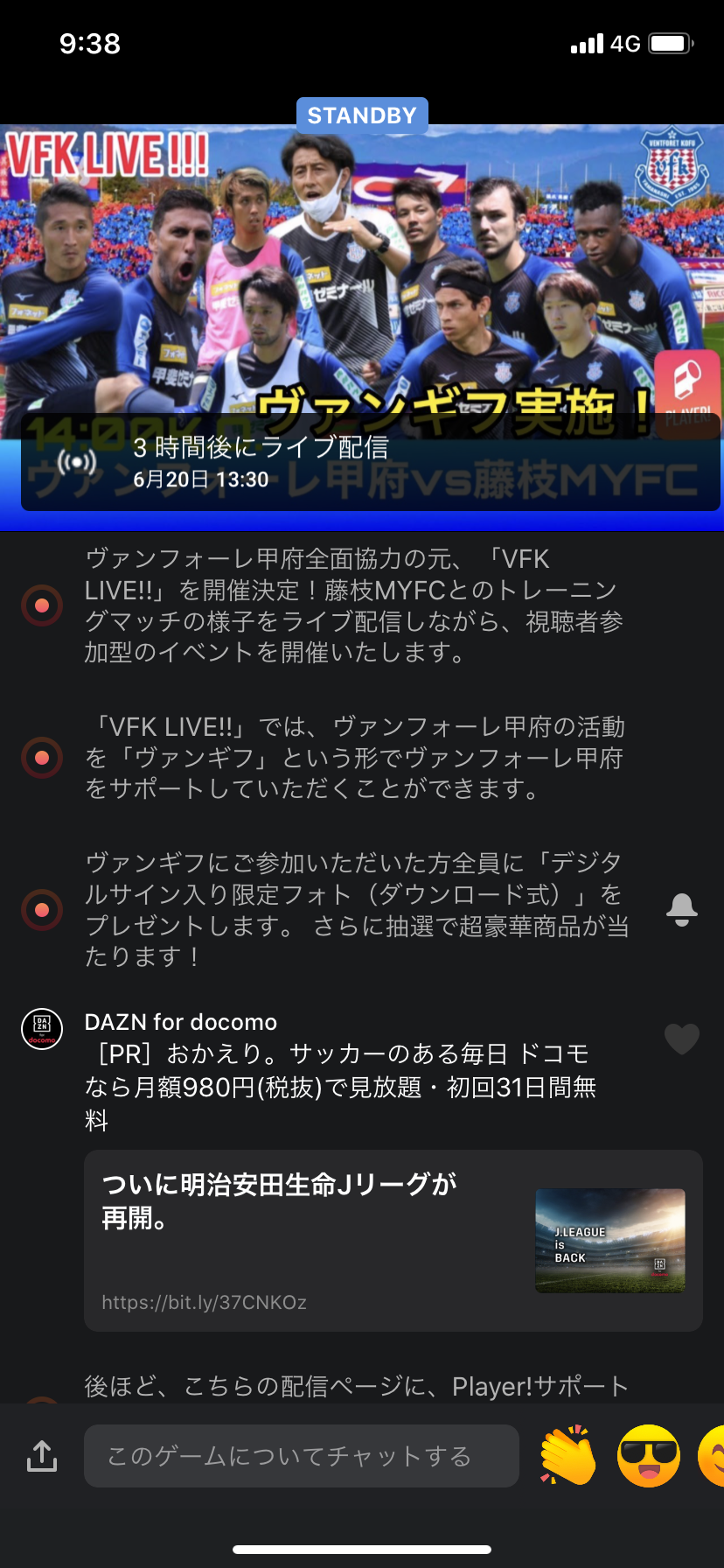Turn on the notification bell
The width and height of the screenshot is (724, 1568).
(681, 910)
